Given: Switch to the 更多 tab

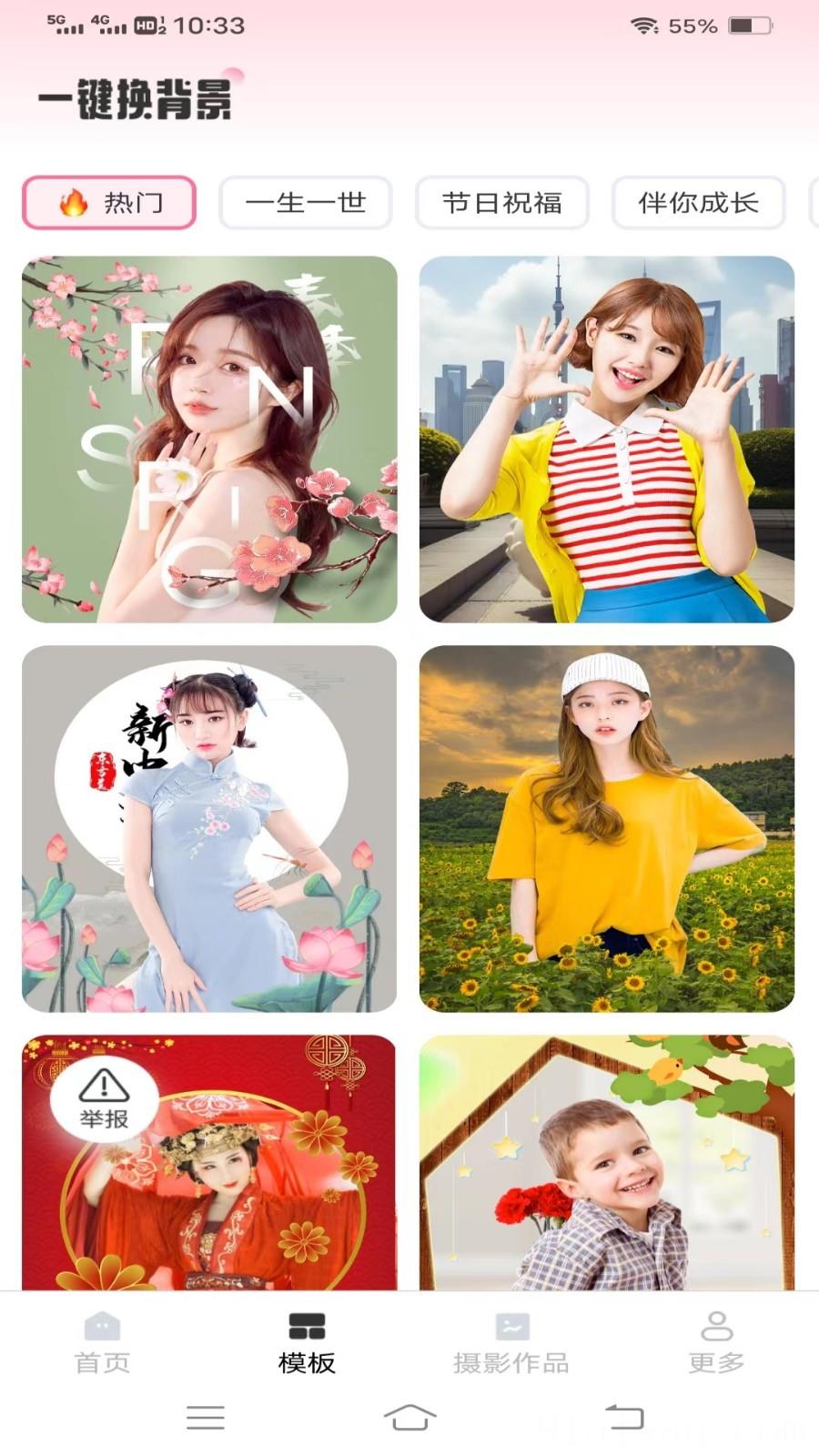Looking at the screenshot, I should point(716,1342).
